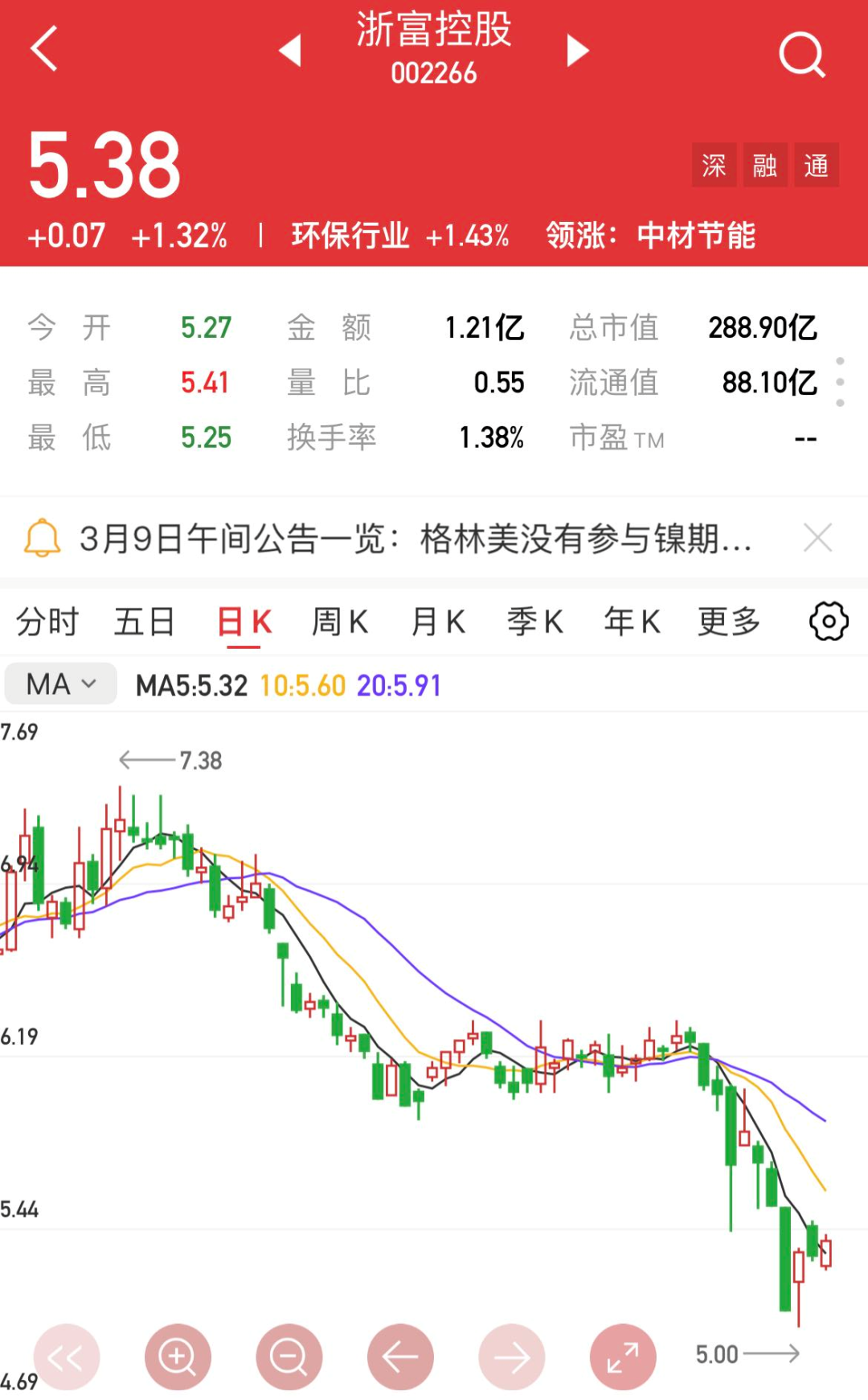Switch to the 年K chart tab

pos(633,622)
